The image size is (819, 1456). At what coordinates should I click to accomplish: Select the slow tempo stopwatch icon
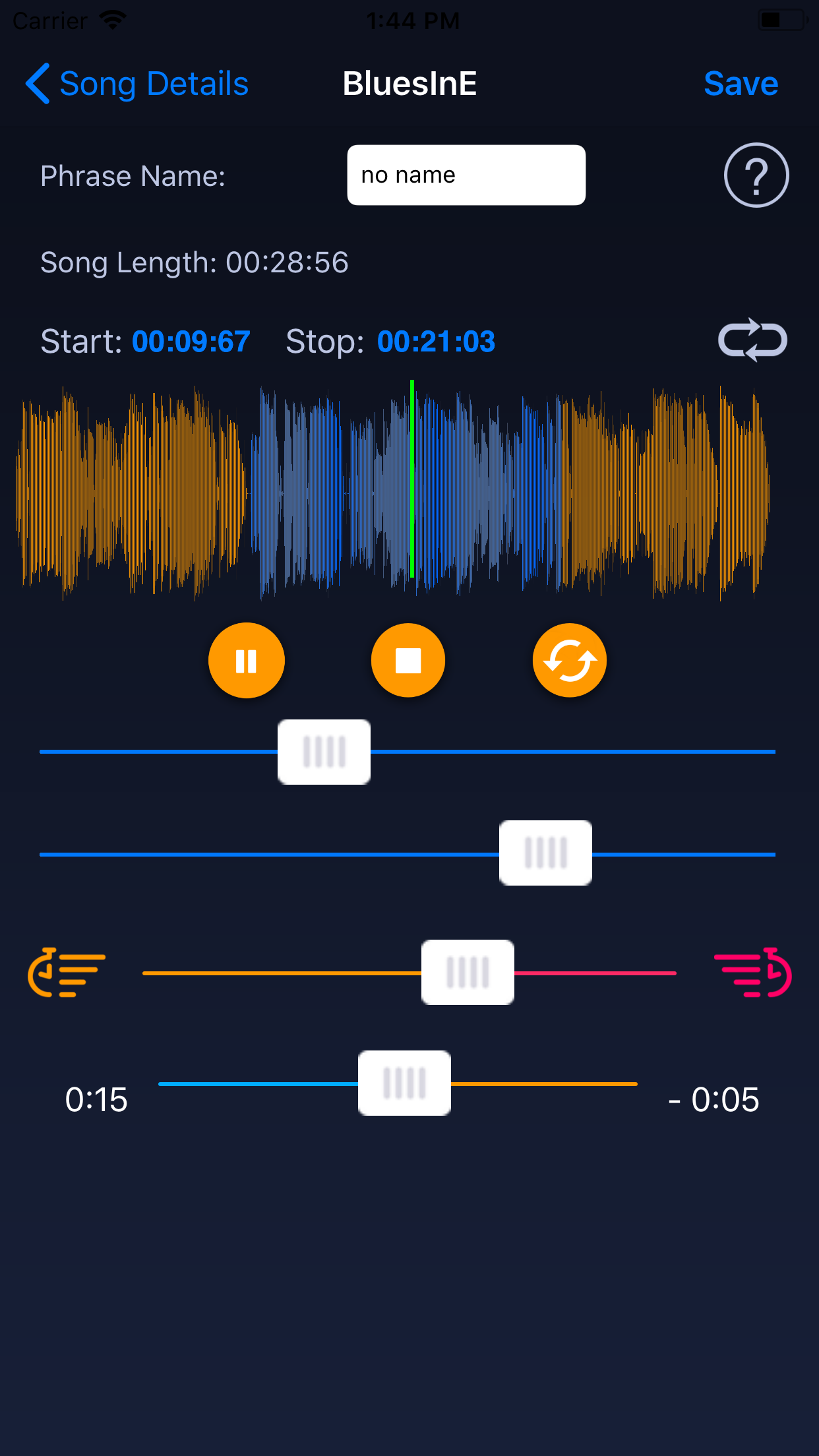pyautogui.click(x=65, y=973)
